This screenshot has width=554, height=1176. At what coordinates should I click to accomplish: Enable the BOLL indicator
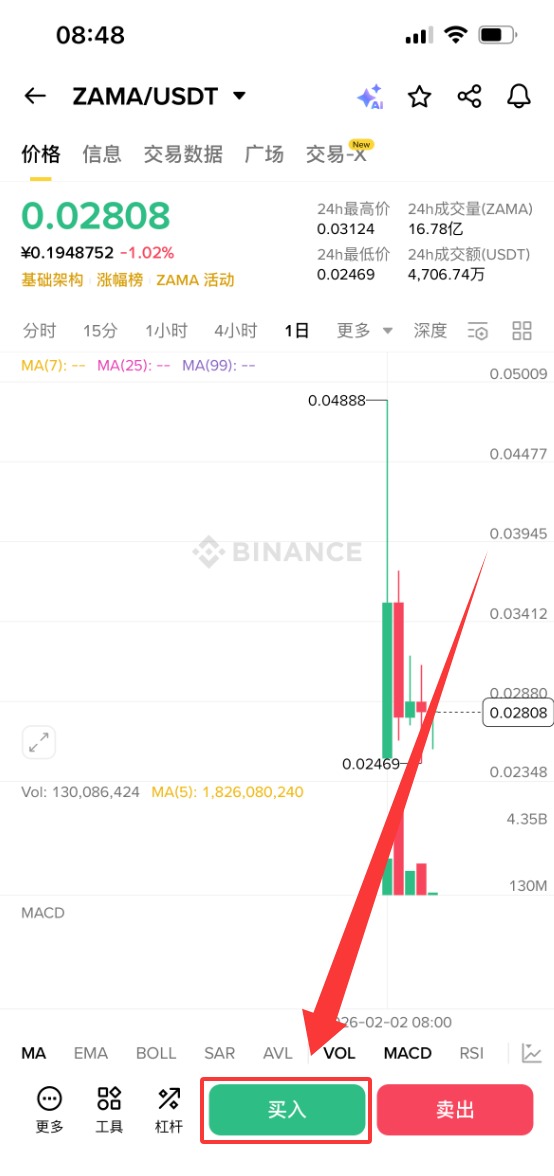pos(156,1053)
